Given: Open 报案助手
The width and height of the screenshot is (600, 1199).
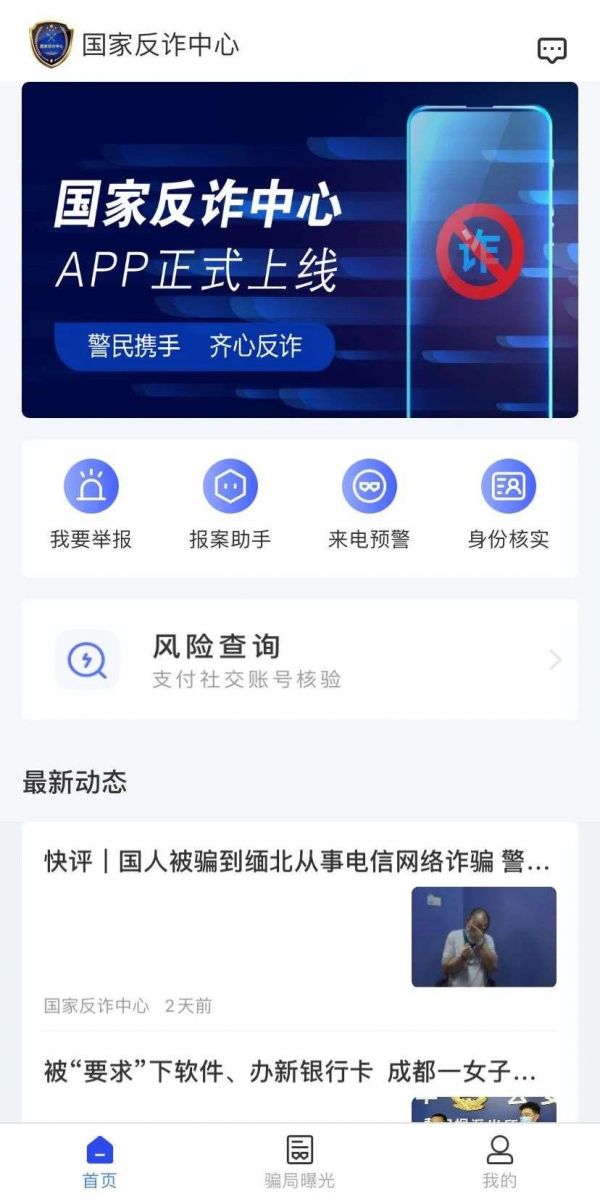Looking at the screenshot, I should [230, 505].
